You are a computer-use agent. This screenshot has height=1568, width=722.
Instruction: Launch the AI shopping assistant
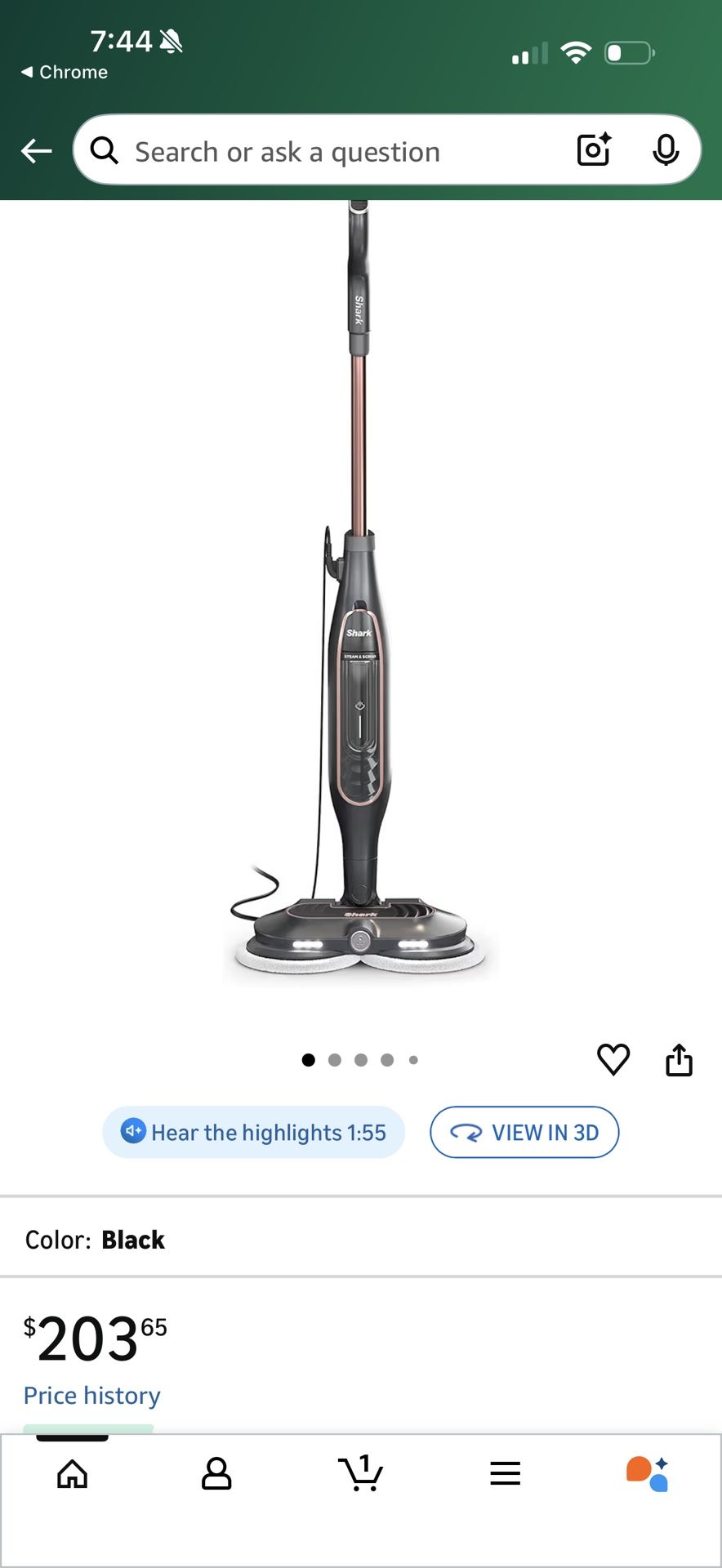648,1474
